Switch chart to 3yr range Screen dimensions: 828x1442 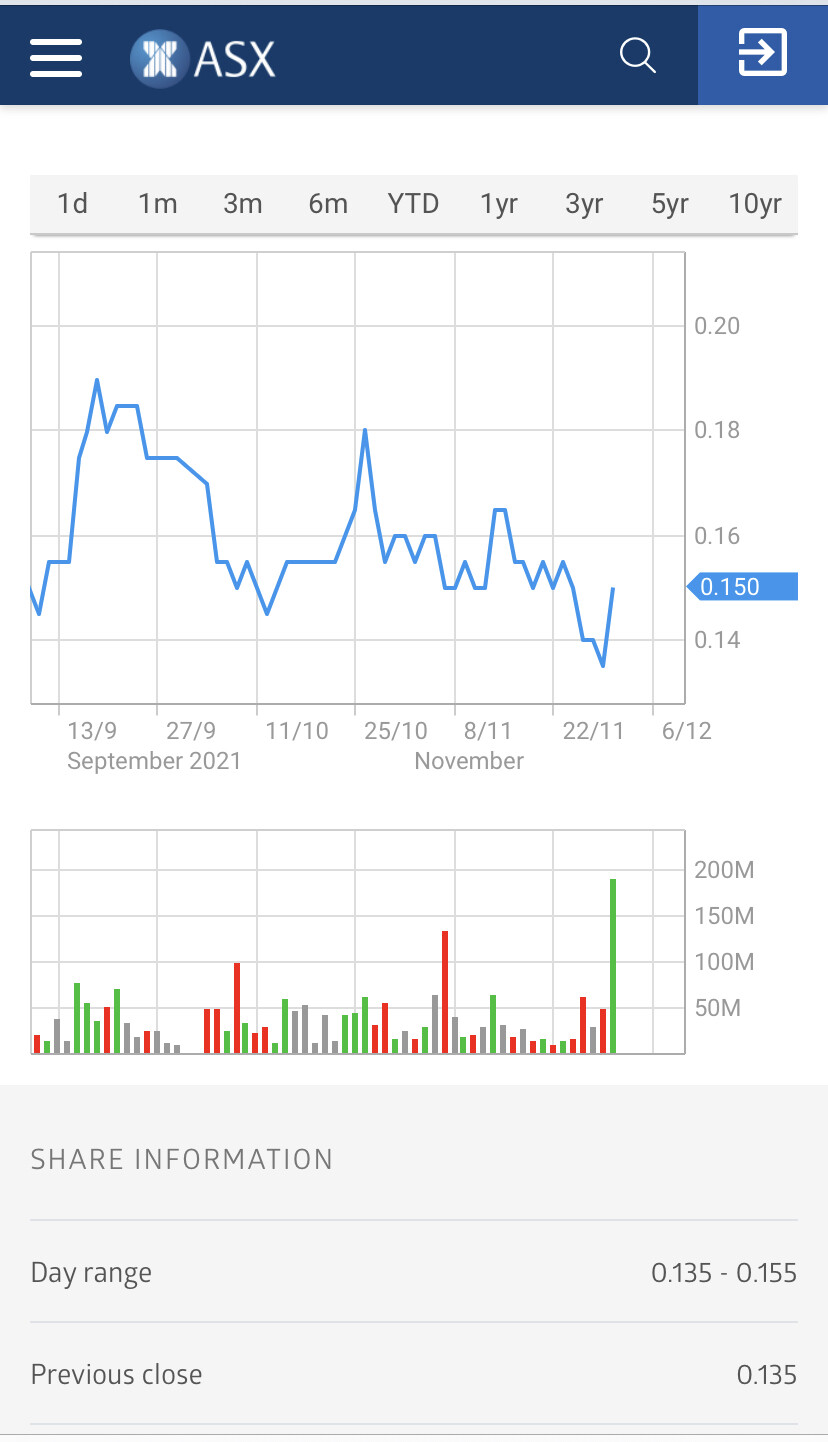(x=584, y=204)
